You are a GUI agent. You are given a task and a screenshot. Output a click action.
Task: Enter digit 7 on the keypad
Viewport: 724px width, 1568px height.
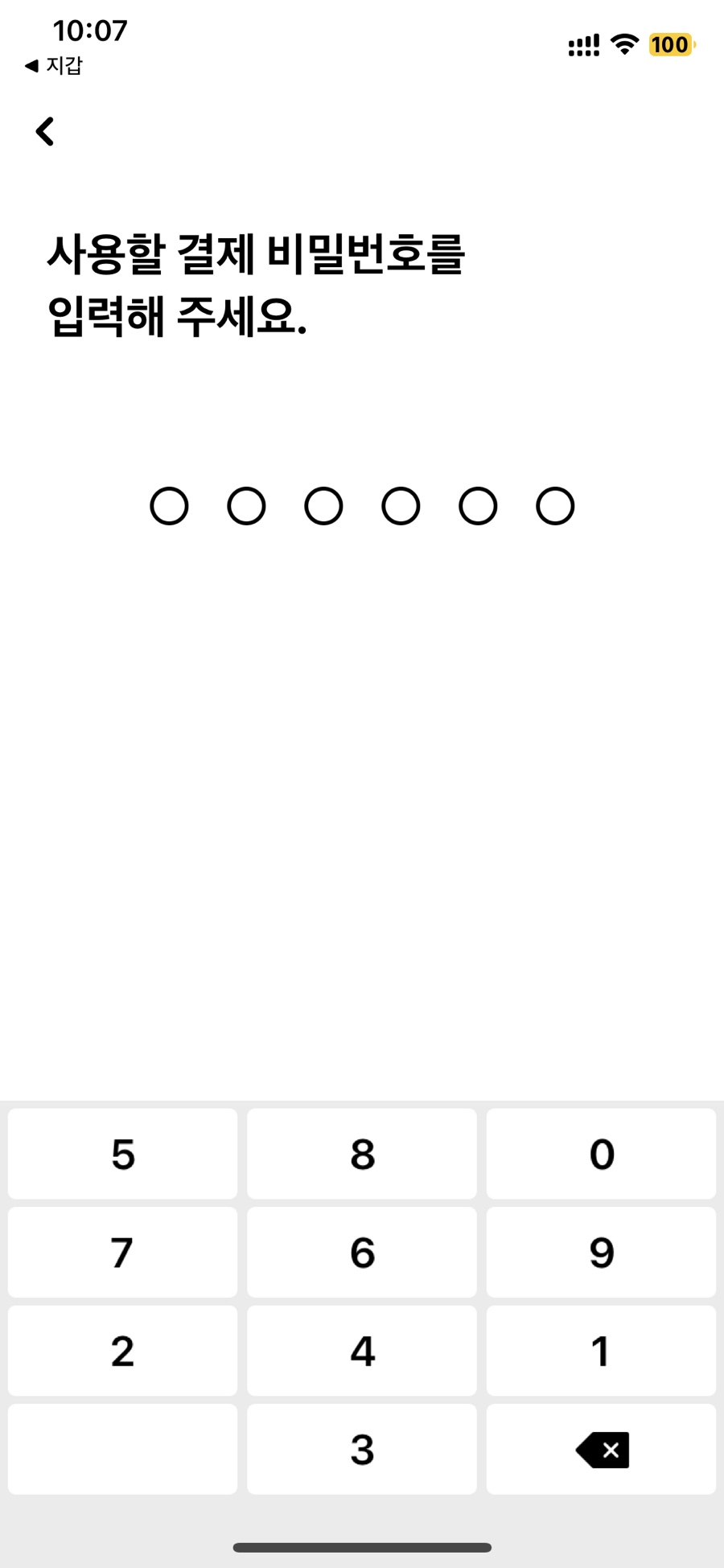tap(122, 1252)
